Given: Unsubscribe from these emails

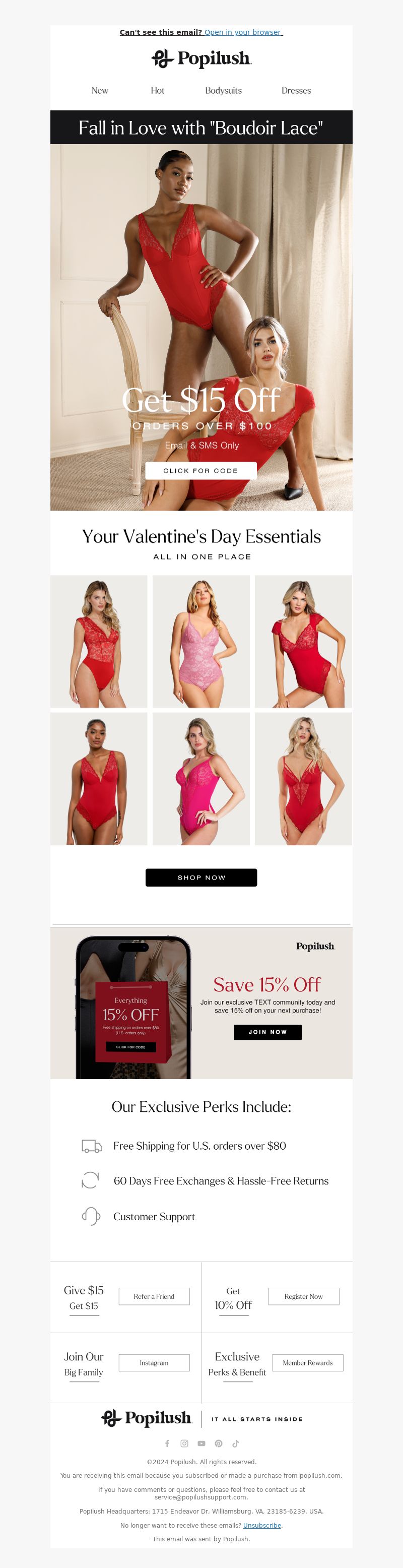Looking at the screenshot, I should click(x=262, y=1525).
